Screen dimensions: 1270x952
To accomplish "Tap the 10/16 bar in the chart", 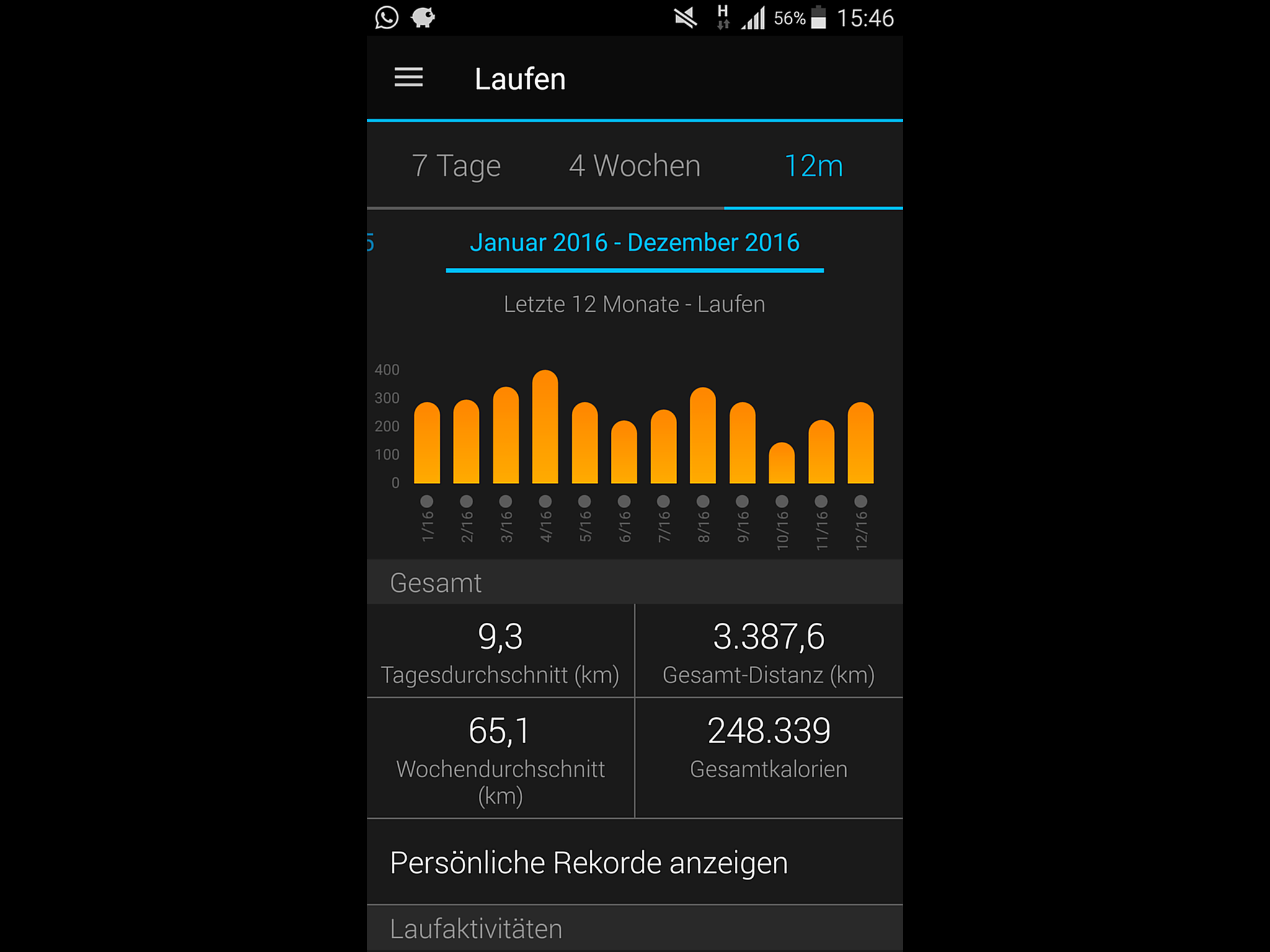I will pyautogui.click(x=781, y=464).
